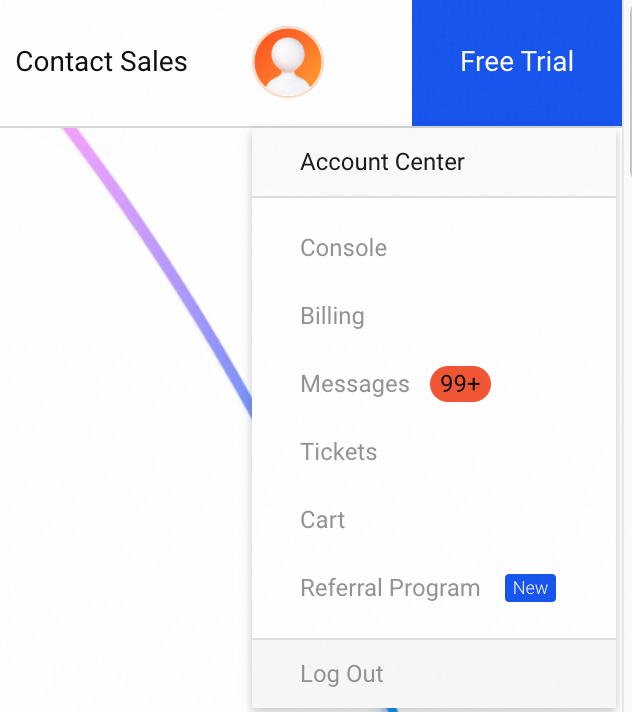This screenshot has width=632, height=712.
Task: Open Account Center
Action: [382, 162]
